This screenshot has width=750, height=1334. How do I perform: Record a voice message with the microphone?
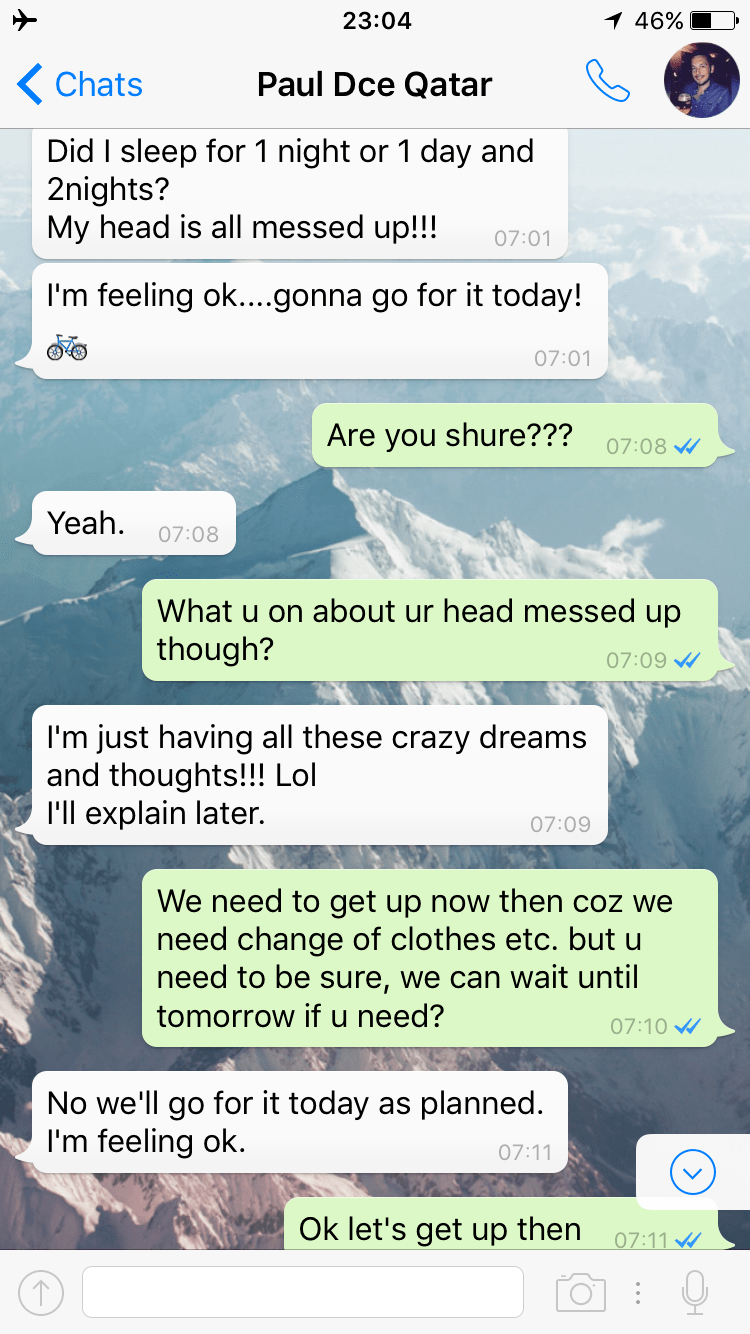click(694, 1292)
